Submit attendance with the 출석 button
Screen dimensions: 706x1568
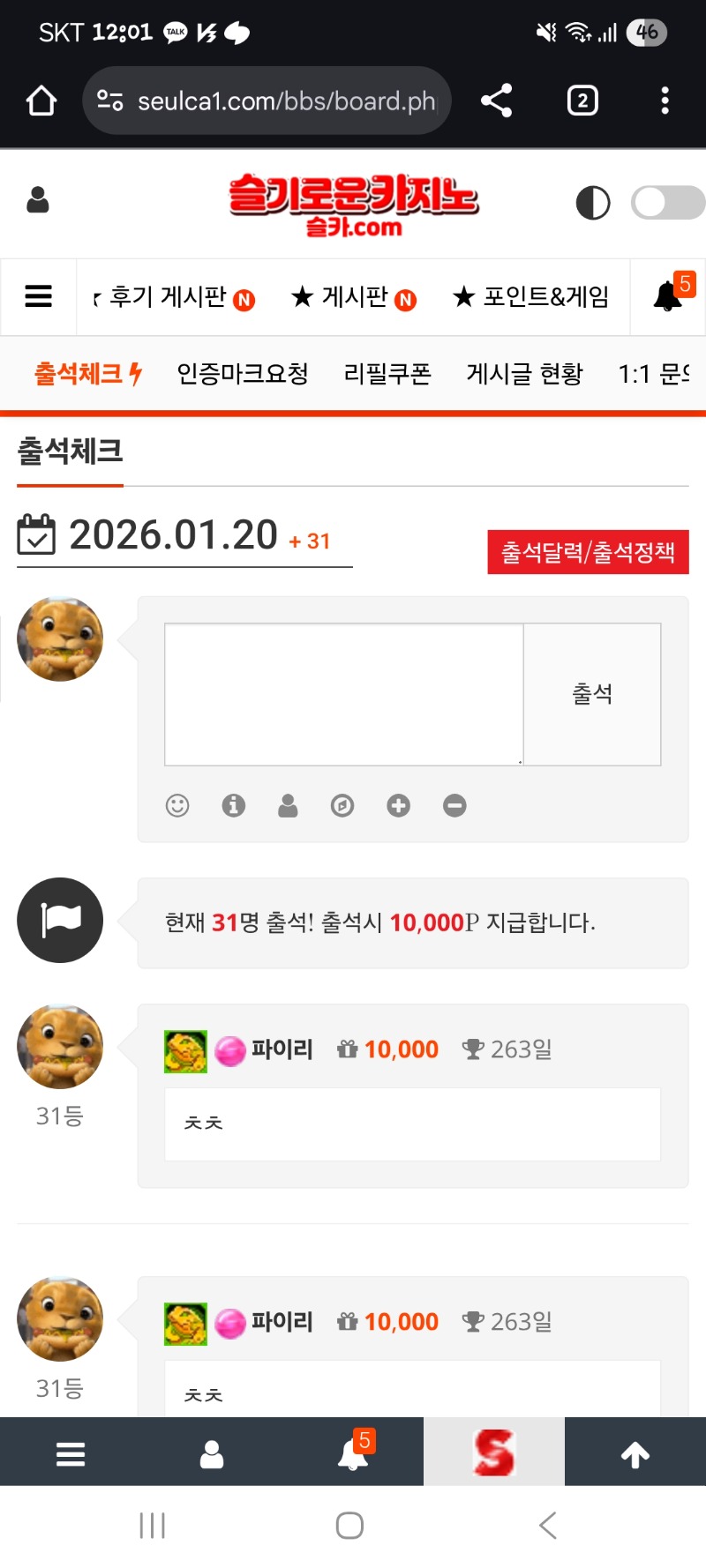(592, 694)
